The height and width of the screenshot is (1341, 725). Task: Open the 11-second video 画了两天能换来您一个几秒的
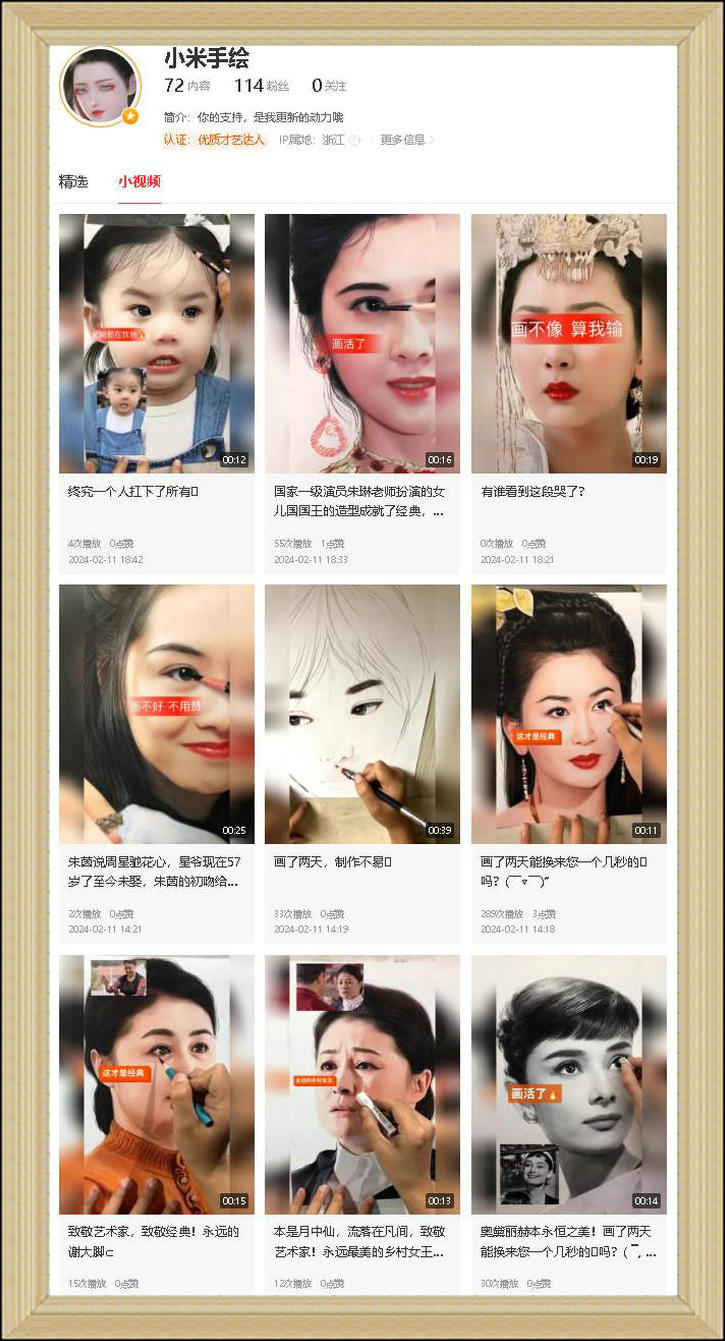(x=568, y=714)
